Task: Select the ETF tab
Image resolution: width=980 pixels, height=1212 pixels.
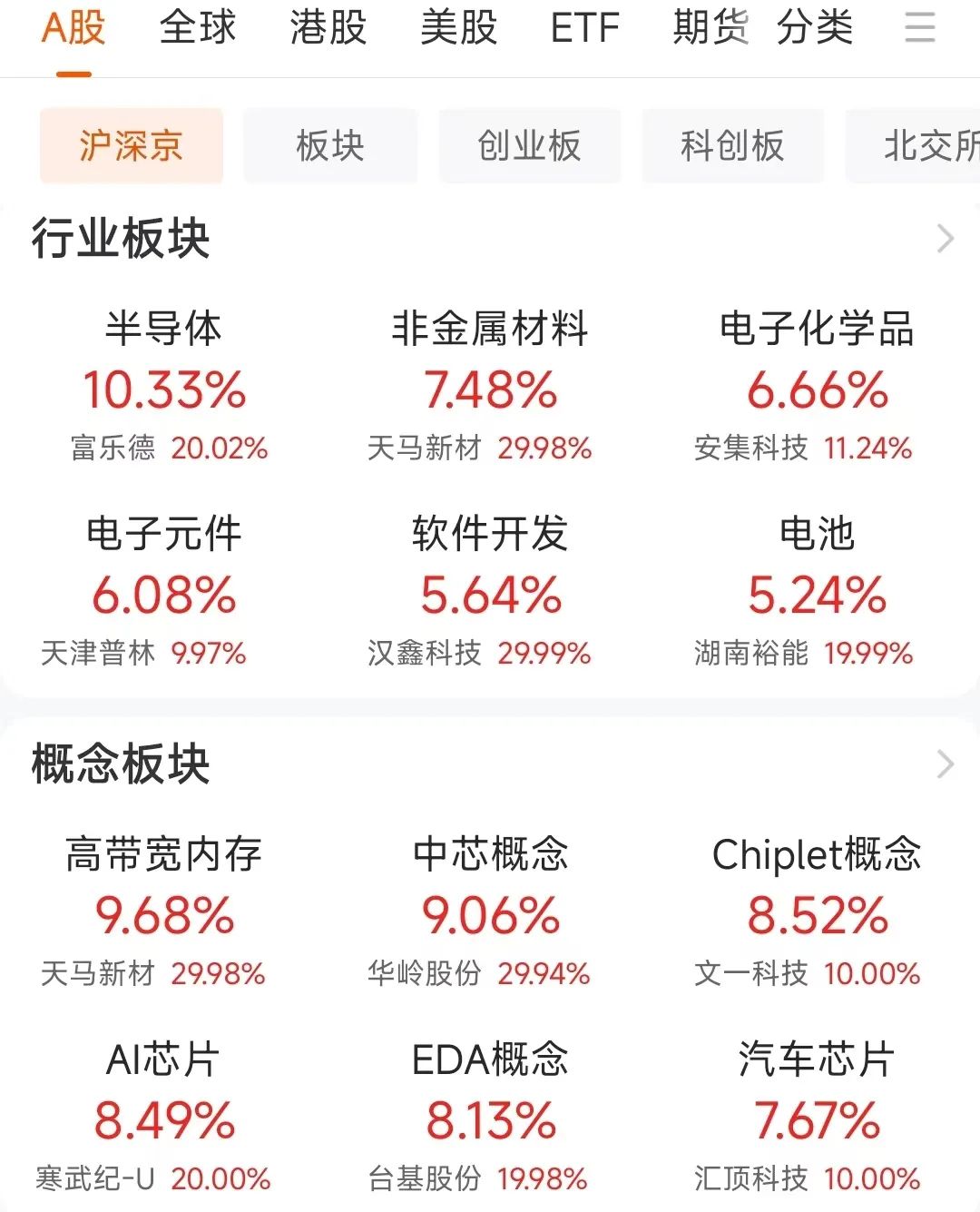Action: tap(583, 29)
